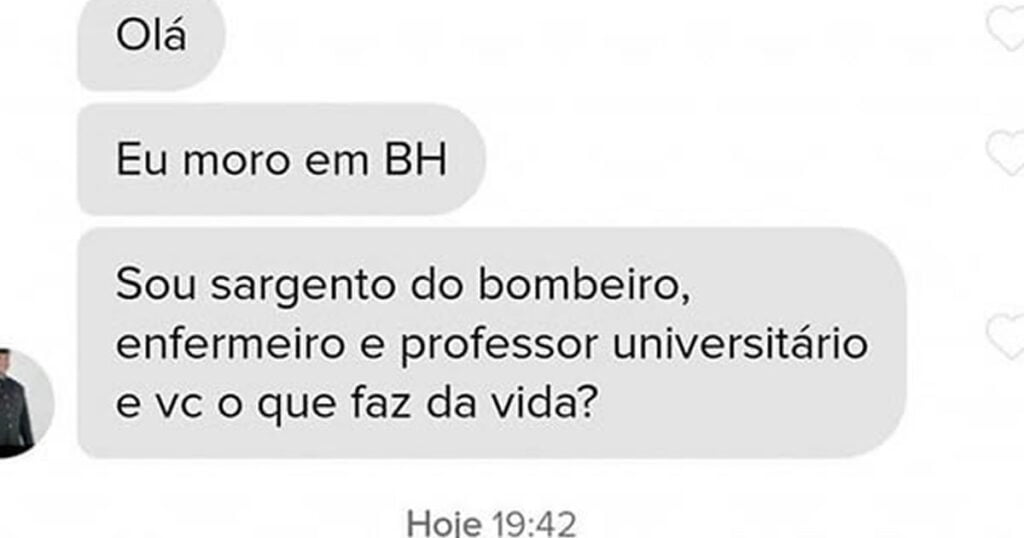Heart the "Sou sargento do bombeiro" message
1024x538 pixels.
[x=1006, y=335]
